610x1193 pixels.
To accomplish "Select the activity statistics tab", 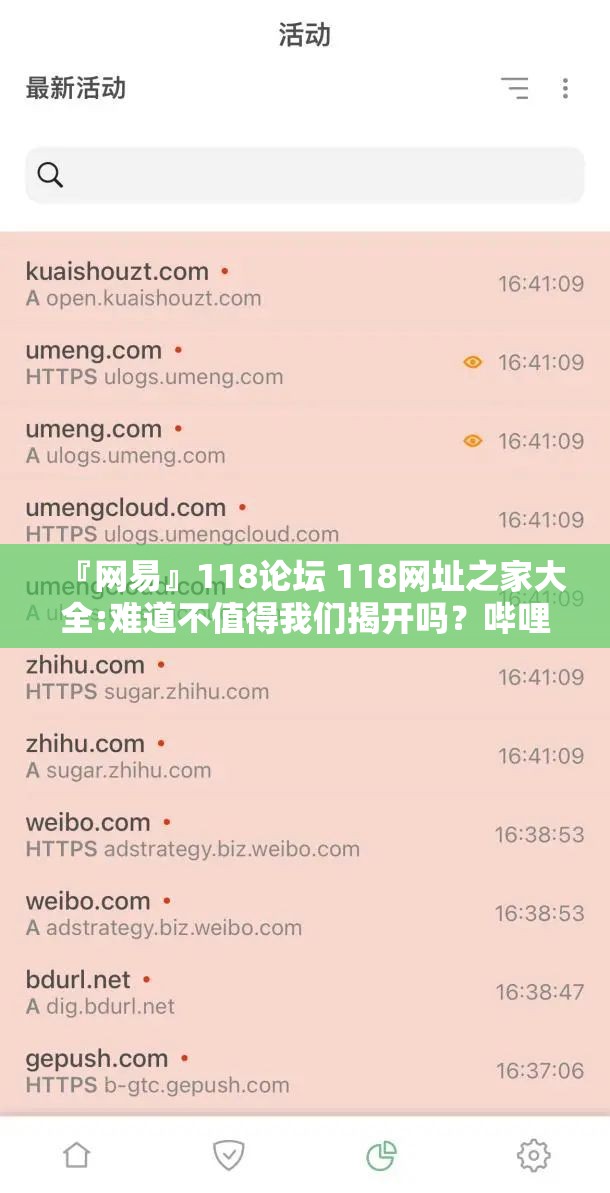I will (x=381, y=1155).
